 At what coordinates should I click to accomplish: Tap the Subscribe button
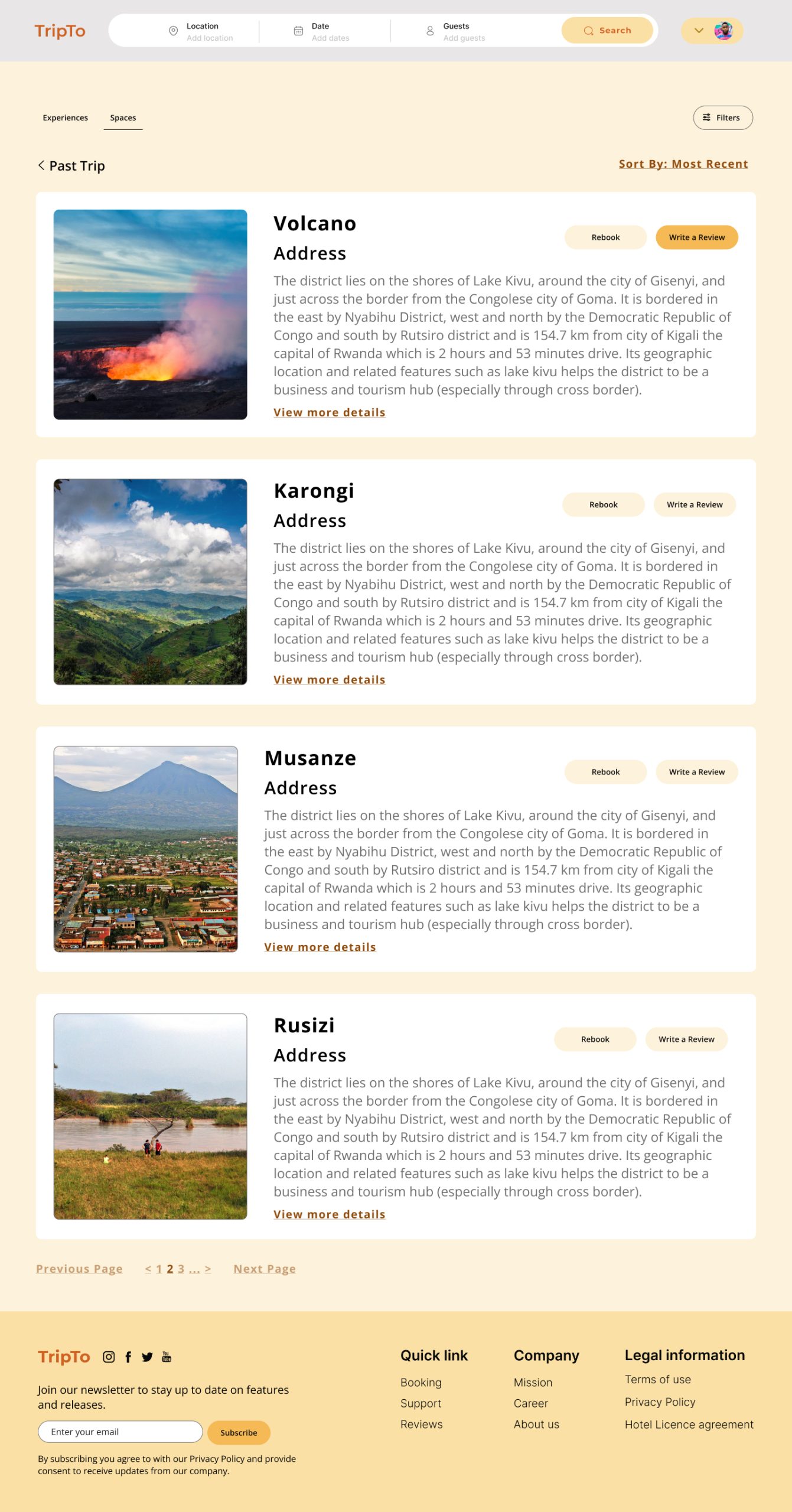tap(239, 1432)
